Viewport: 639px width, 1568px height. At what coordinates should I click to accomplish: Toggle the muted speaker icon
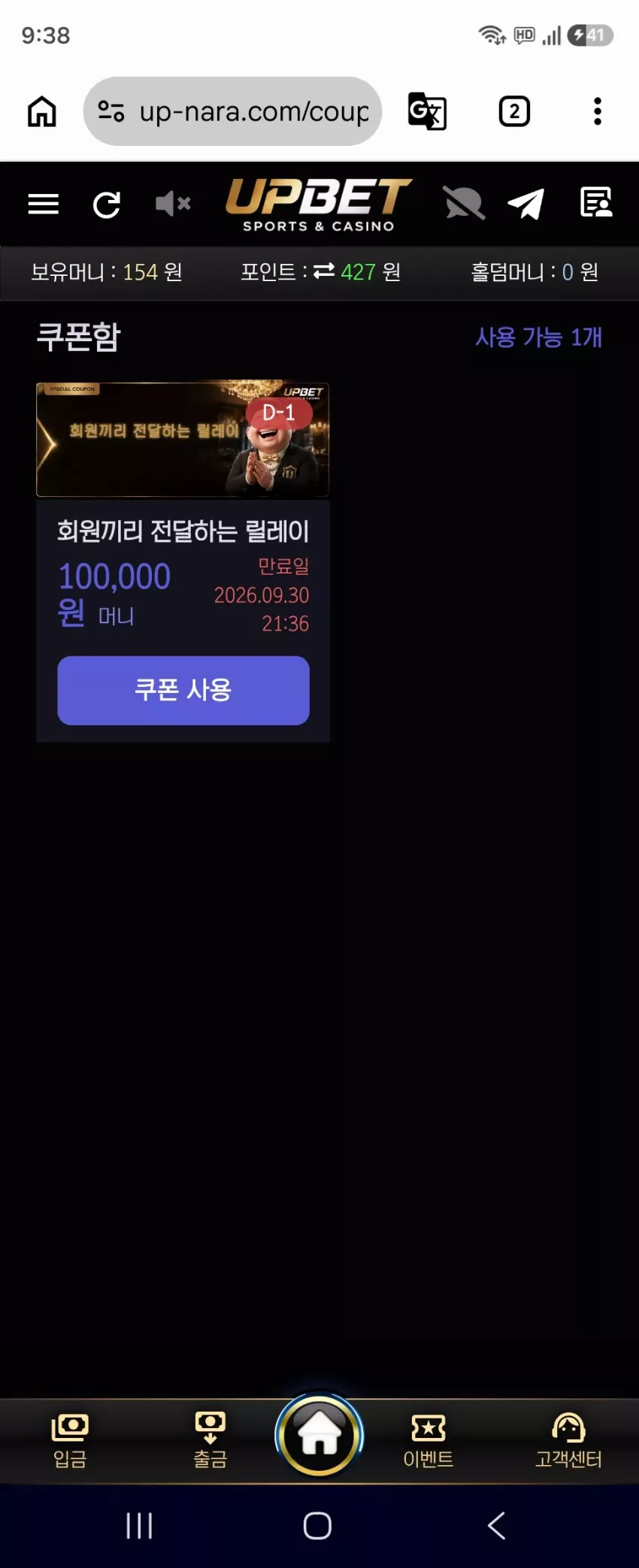click(x=173, y=204)
